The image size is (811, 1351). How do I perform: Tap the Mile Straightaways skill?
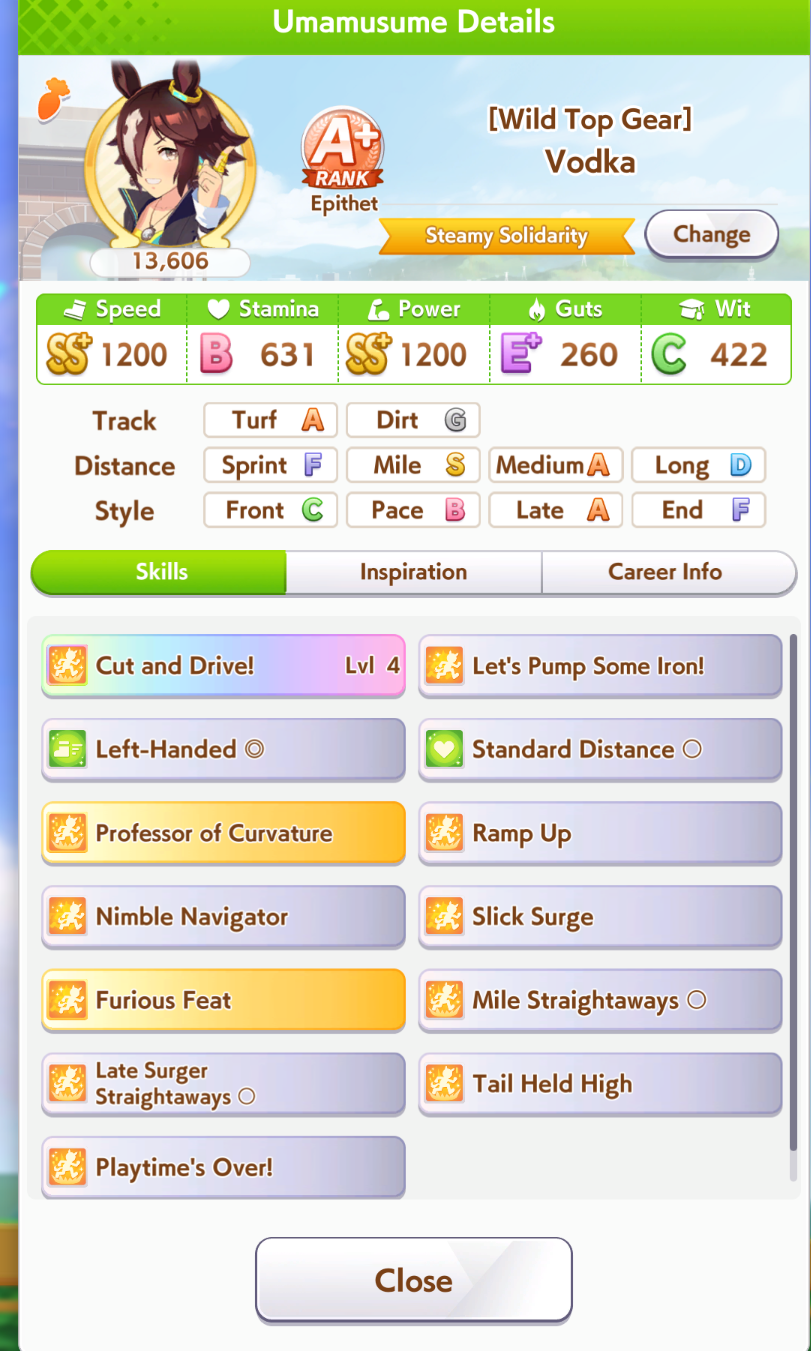(600, 1000)
